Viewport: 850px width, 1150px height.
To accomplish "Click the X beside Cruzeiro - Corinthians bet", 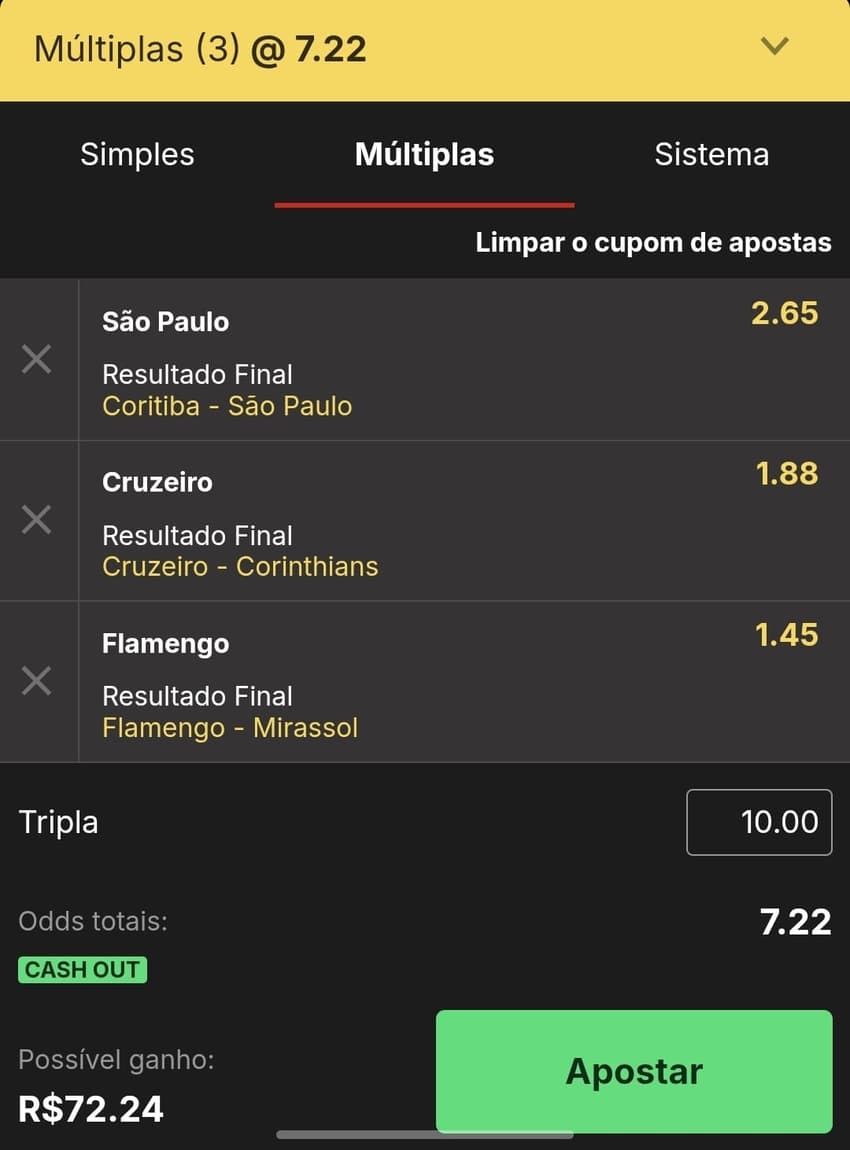I will 38,519.
